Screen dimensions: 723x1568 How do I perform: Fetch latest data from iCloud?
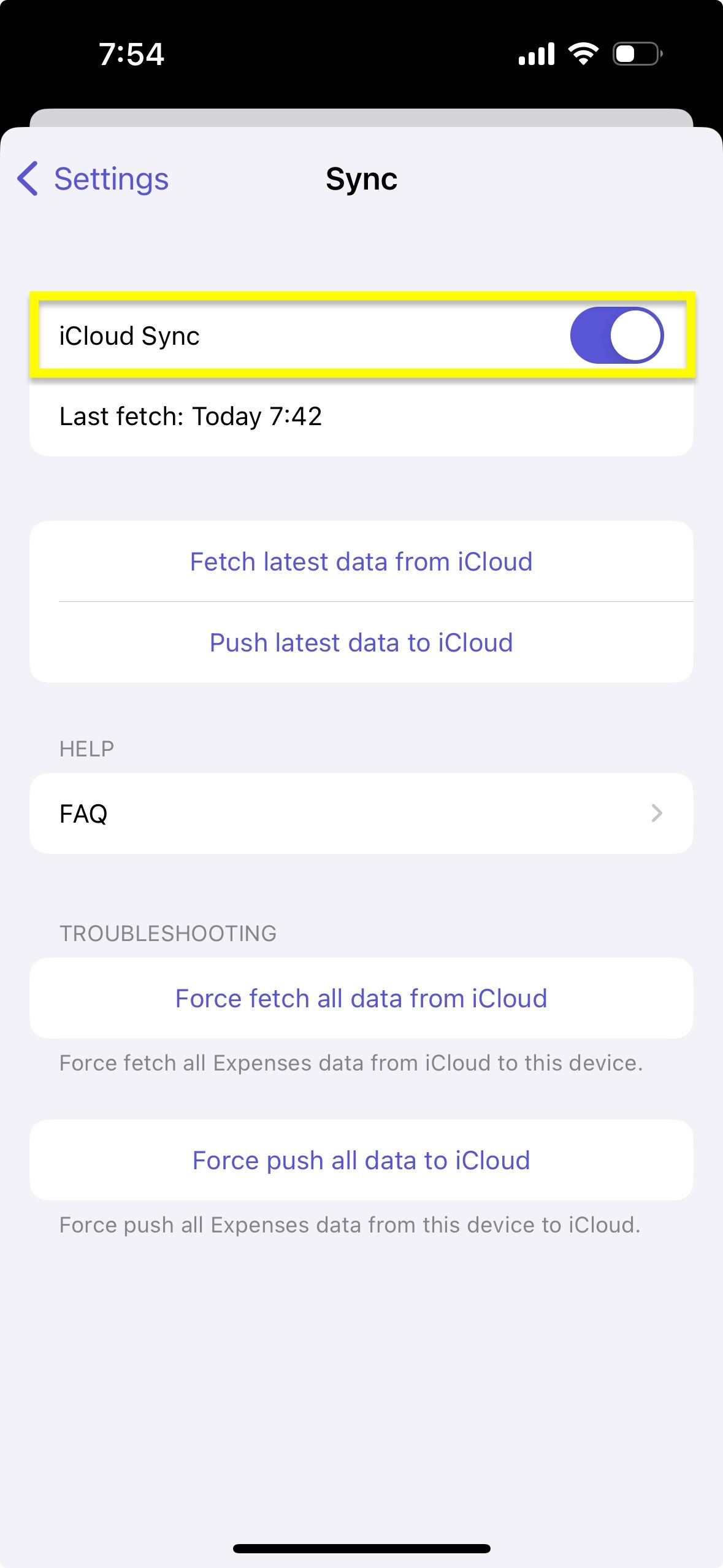click(361, 562)
